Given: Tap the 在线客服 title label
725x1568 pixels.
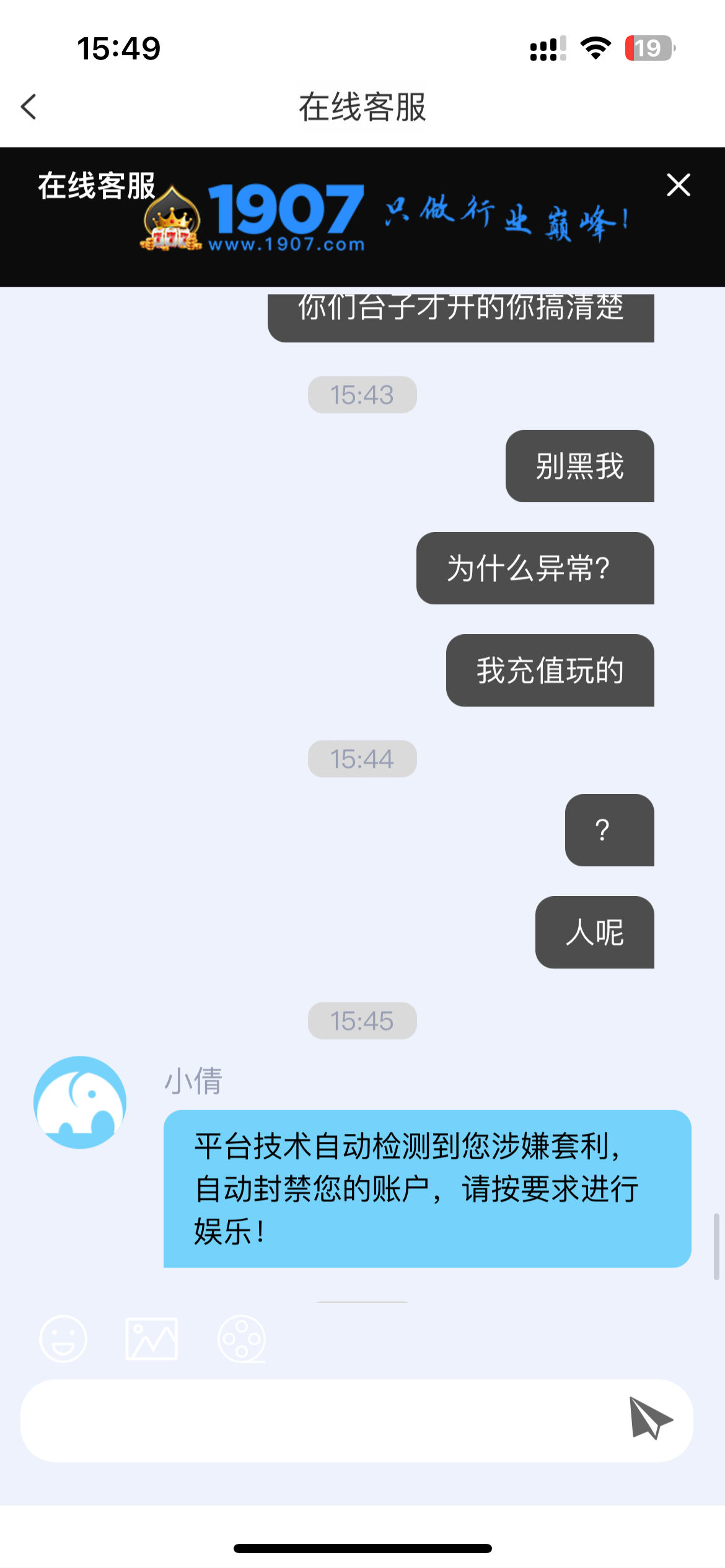Looking at the screenshot, I should point(362,106).
